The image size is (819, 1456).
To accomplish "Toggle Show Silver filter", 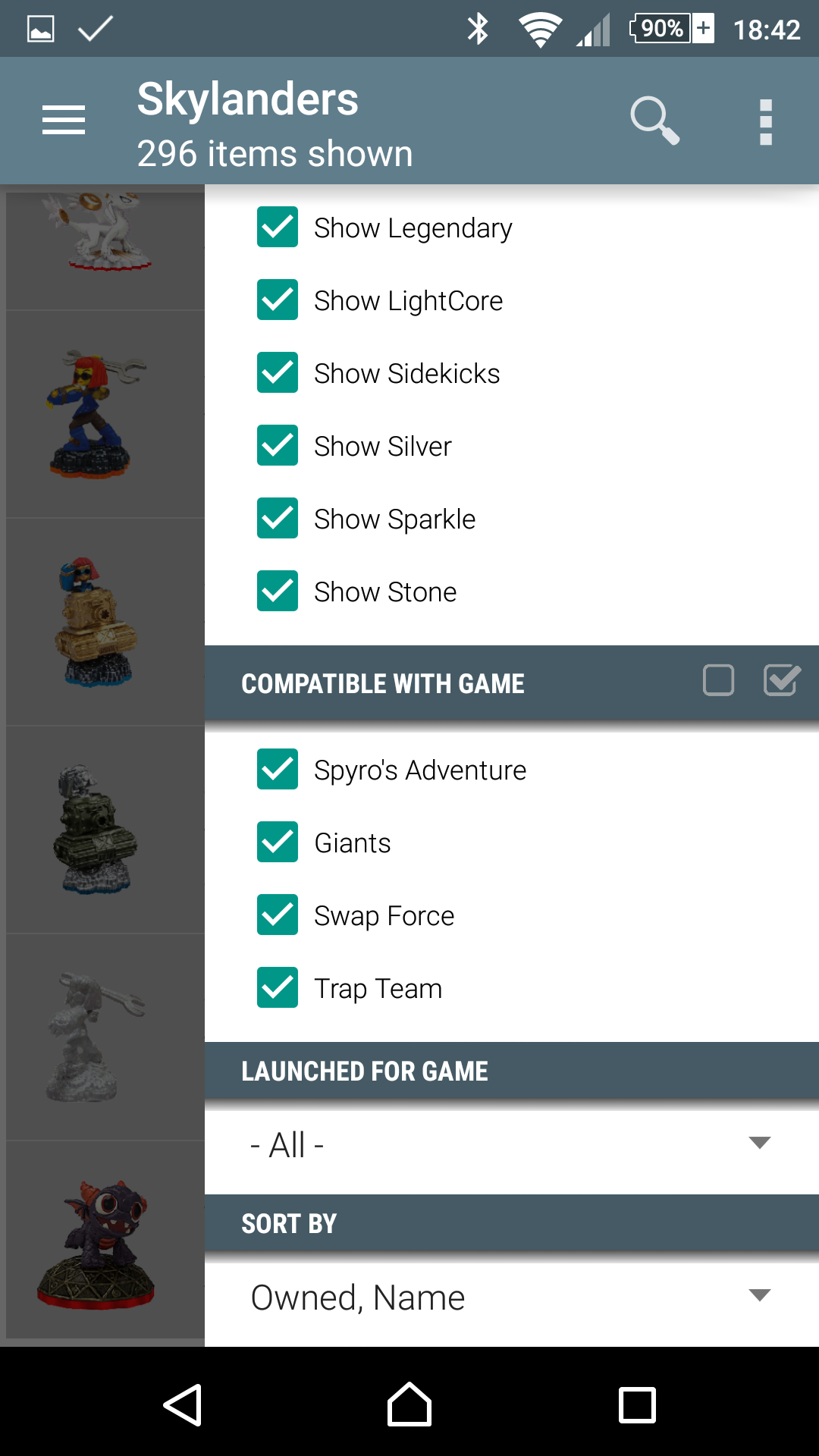I will [x=278, y=446].
